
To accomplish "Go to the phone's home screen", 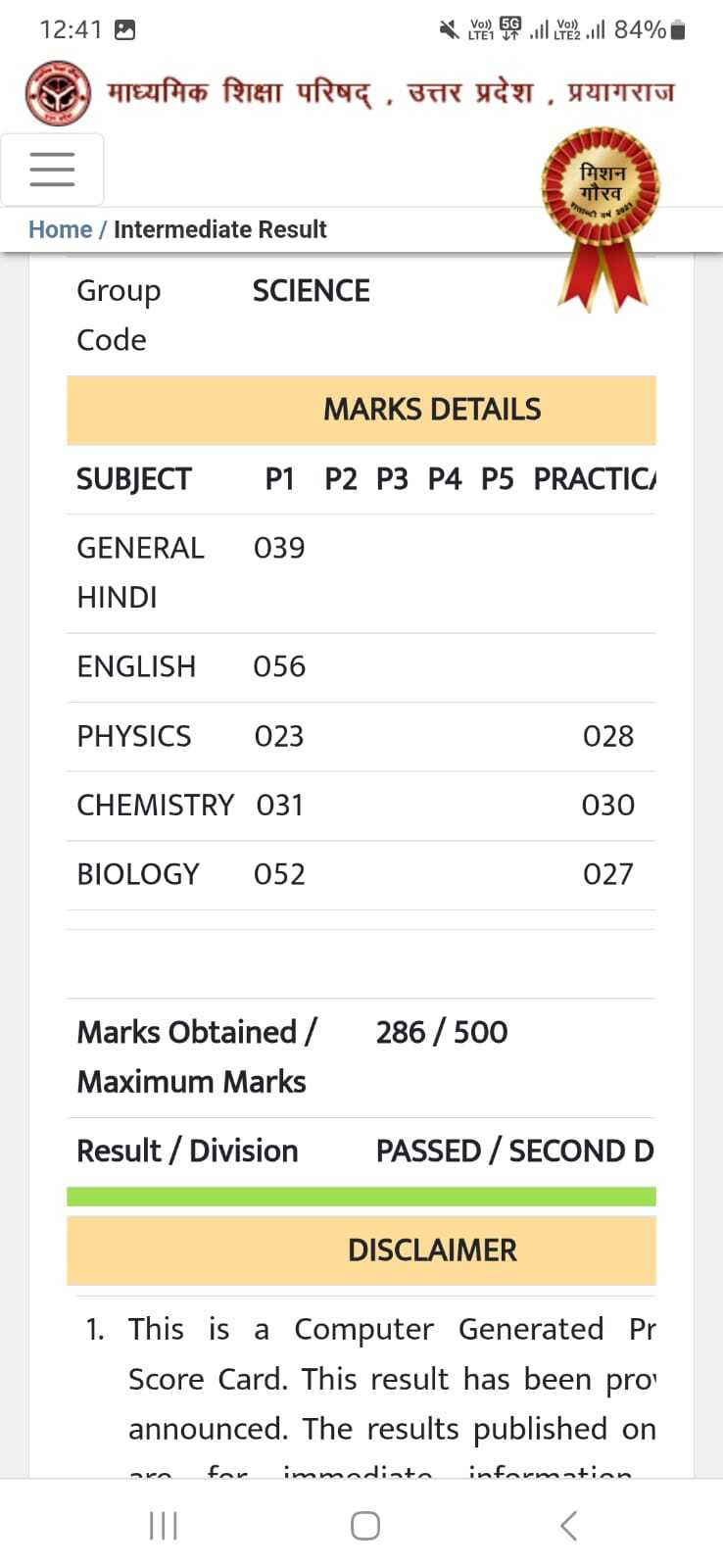I will click(364, 1526).
